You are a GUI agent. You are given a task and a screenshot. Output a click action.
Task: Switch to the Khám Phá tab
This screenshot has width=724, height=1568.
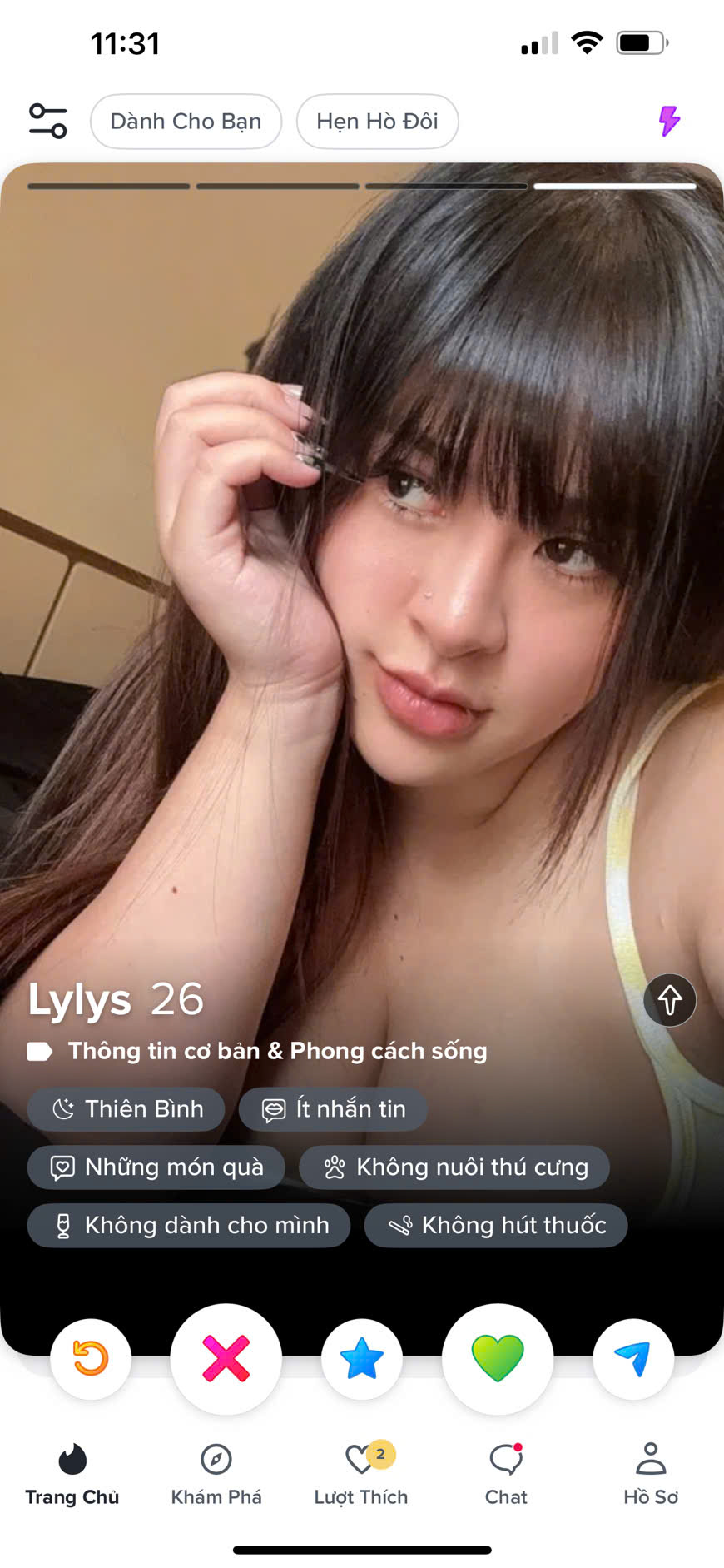click(x=216, y=1474)
